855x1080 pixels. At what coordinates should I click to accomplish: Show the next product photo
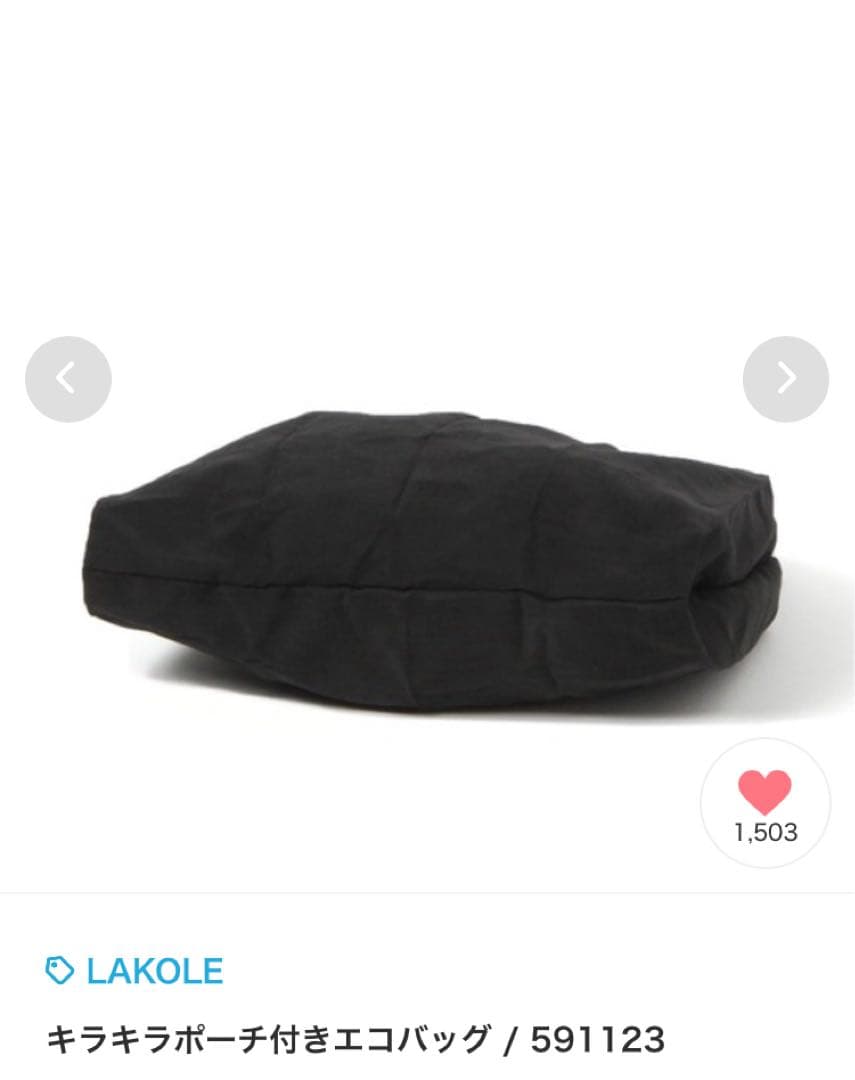point(785,379)
